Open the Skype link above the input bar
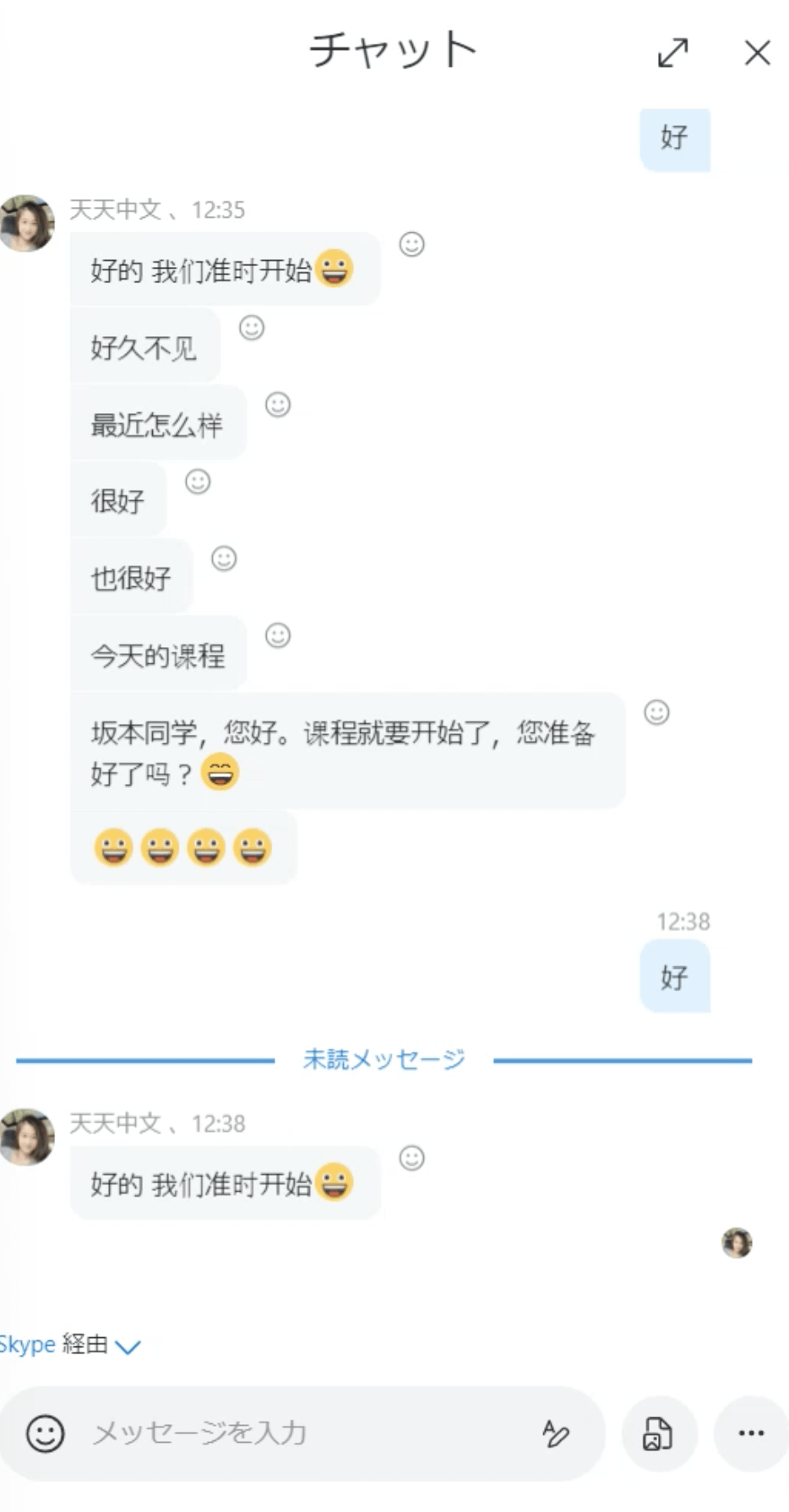The height and width of the screenshot is (1512, 789). (x=25, y=1344)
